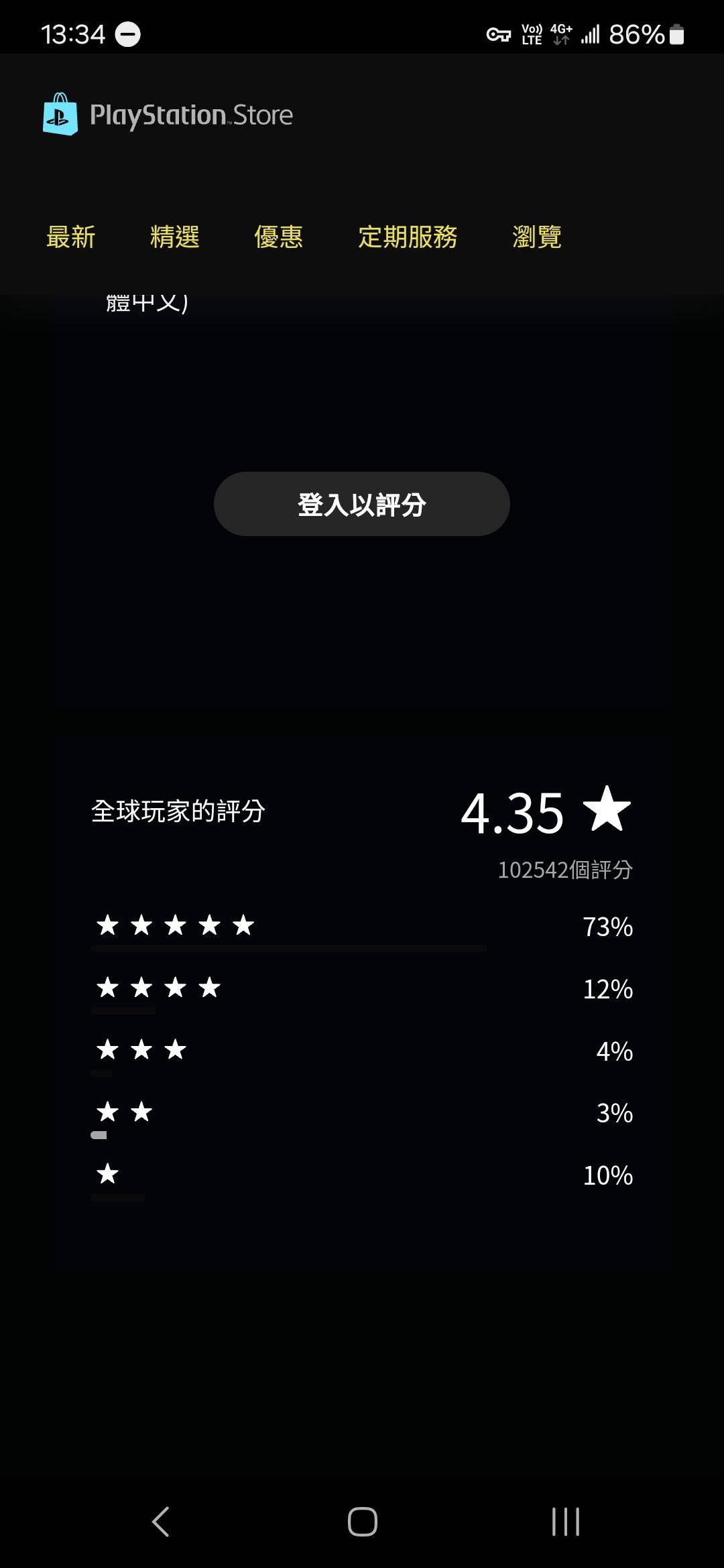724x1568 pixels.
Task: Open the 精選 section
Action: coord(175,237)
